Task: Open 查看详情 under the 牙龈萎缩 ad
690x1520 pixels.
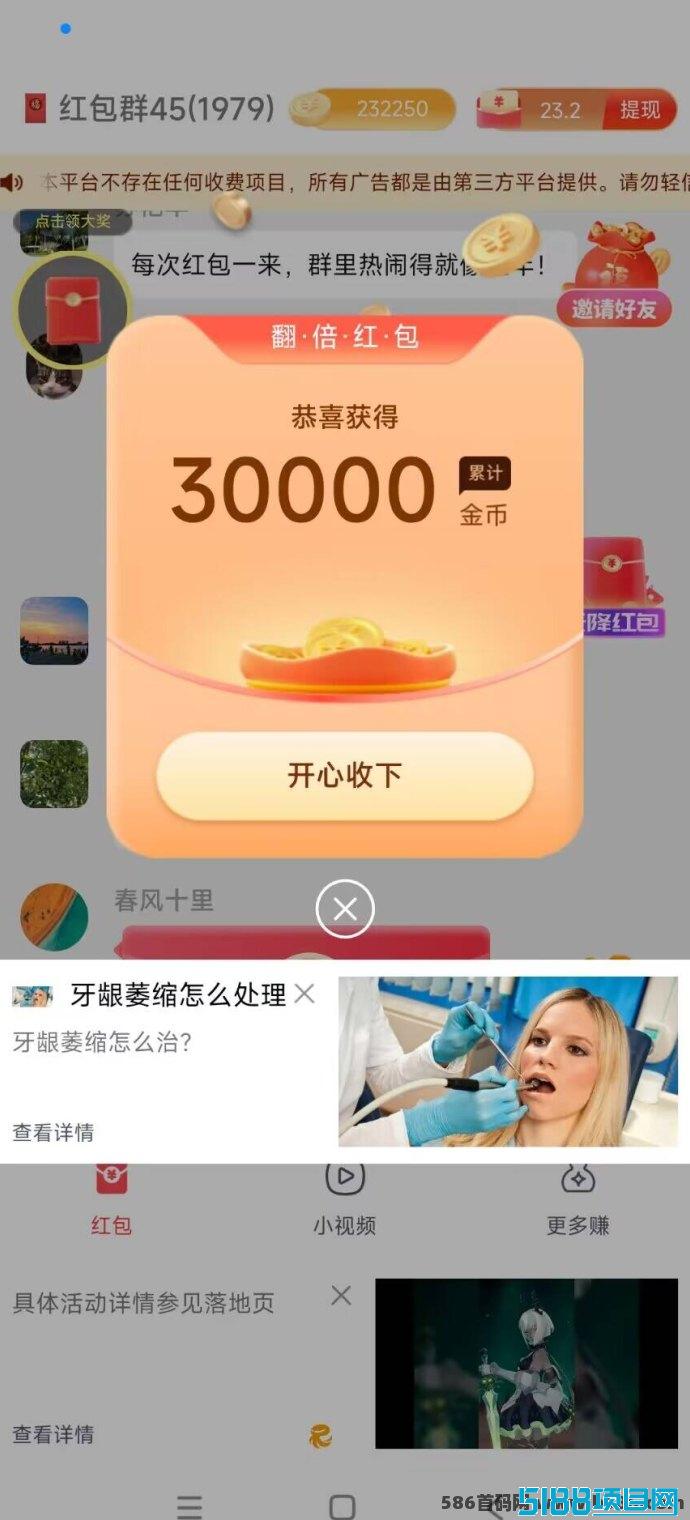Action: point(53,1132)
